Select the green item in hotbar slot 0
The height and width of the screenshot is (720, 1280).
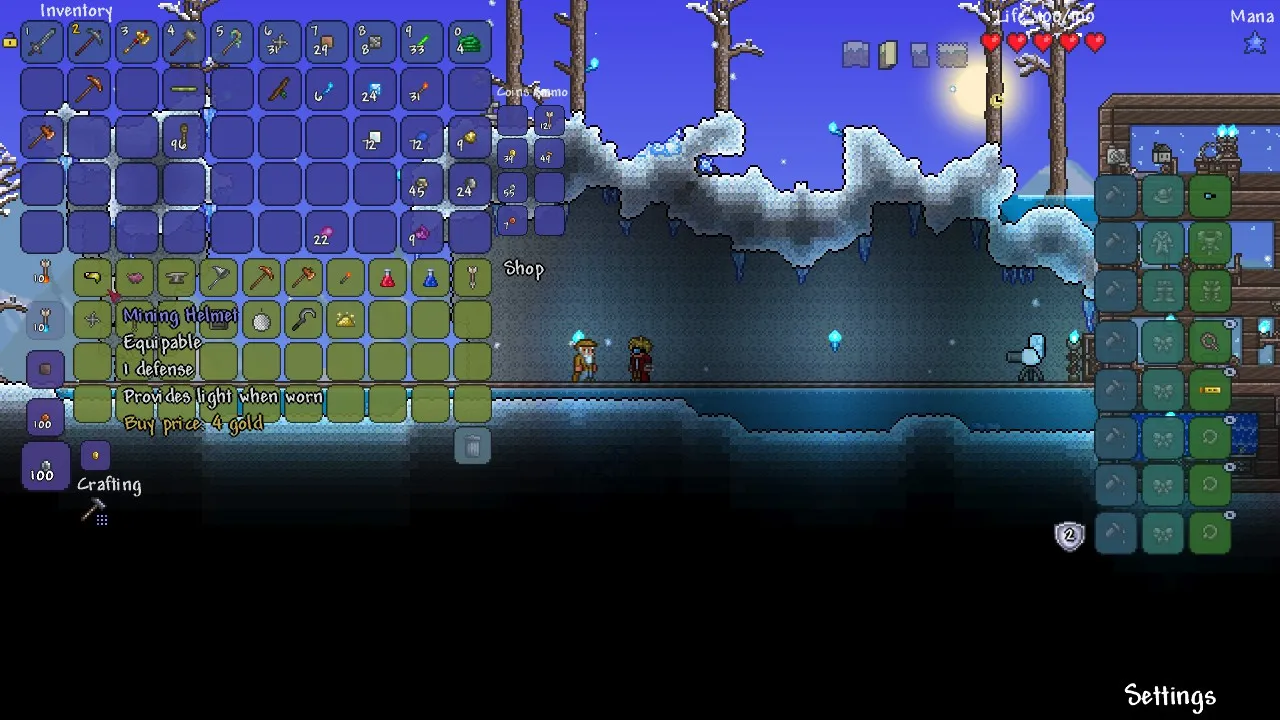469,43
